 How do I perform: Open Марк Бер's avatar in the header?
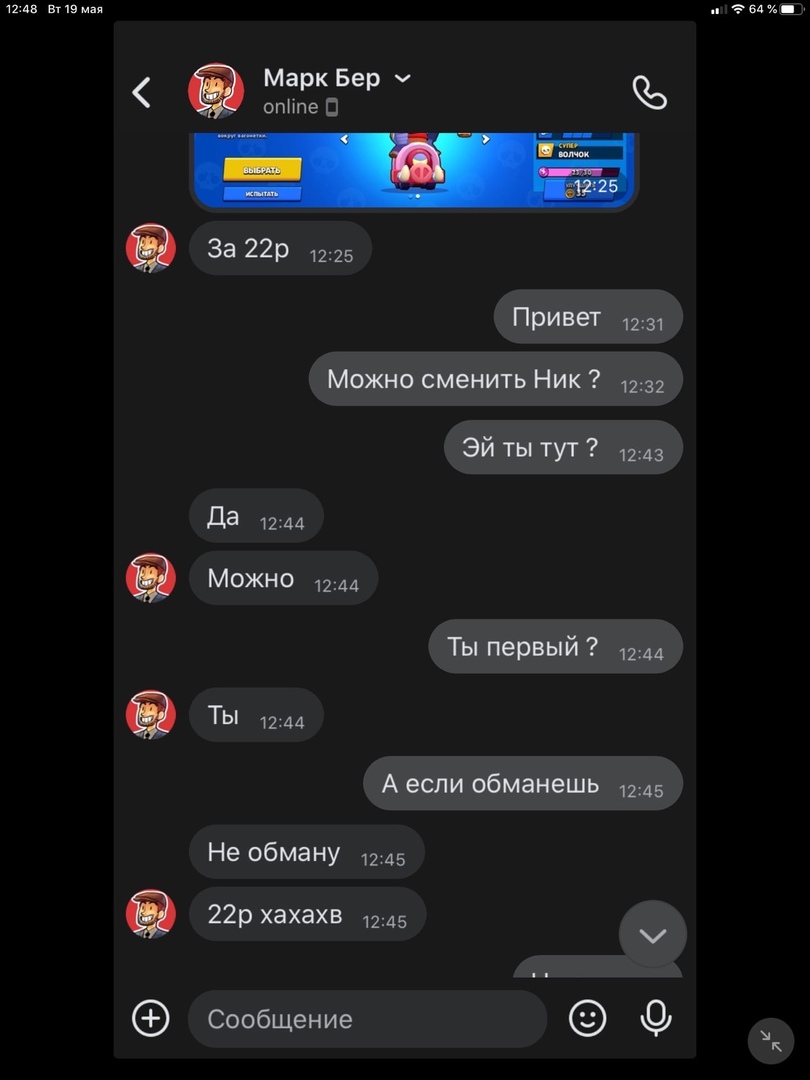(x=216, y=92)
